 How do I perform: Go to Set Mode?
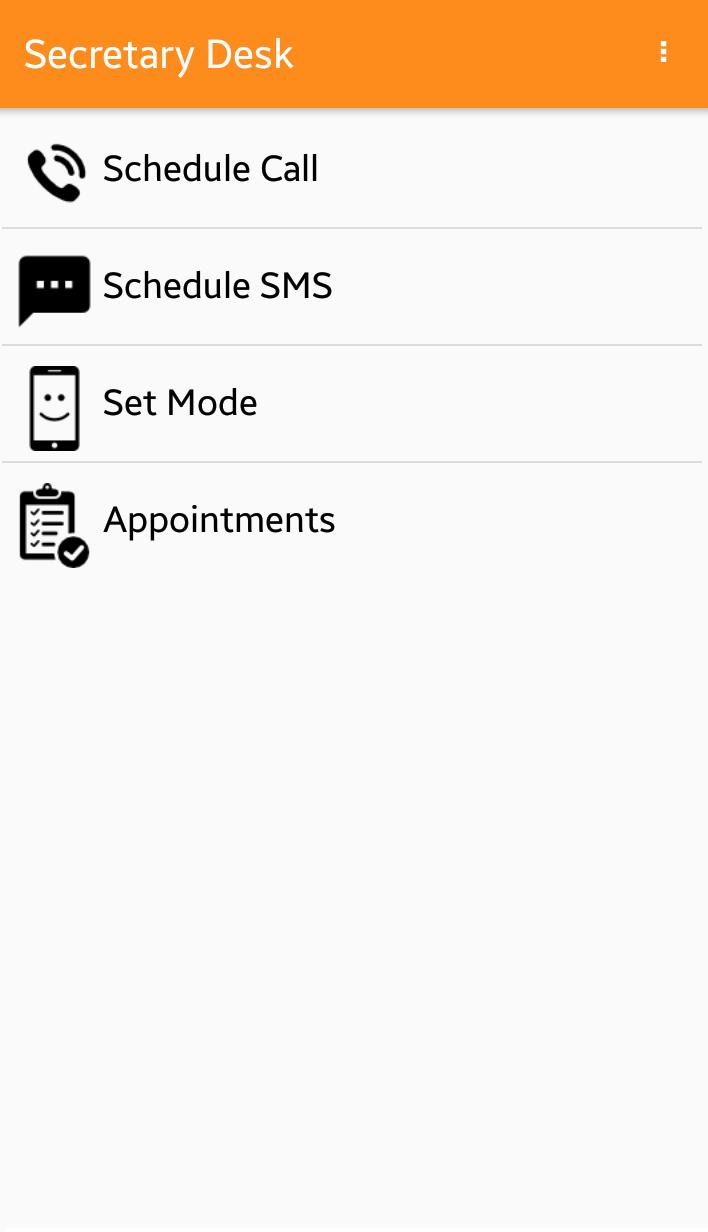pyautogui.click(x=180, y=404)
